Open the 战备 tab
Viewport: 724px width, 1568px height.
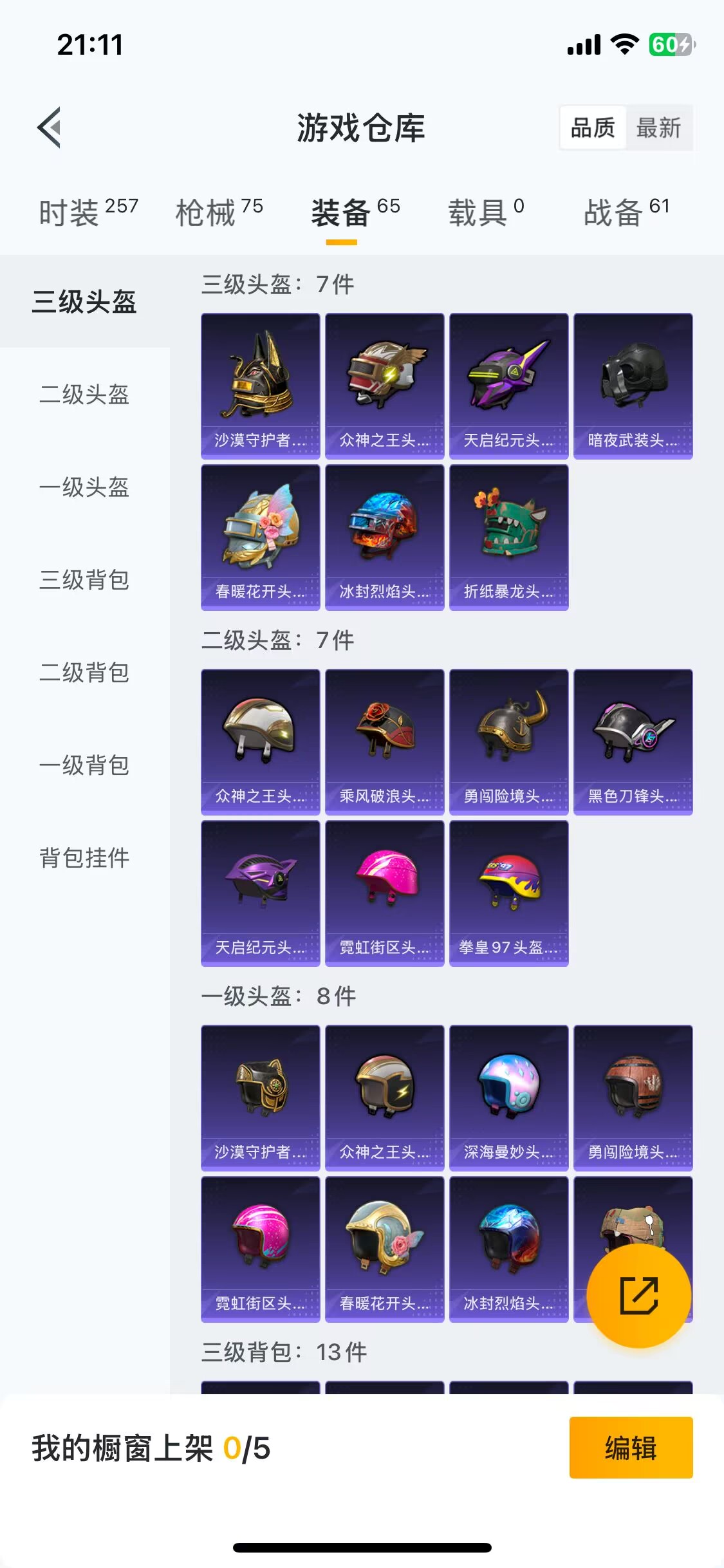627,212
